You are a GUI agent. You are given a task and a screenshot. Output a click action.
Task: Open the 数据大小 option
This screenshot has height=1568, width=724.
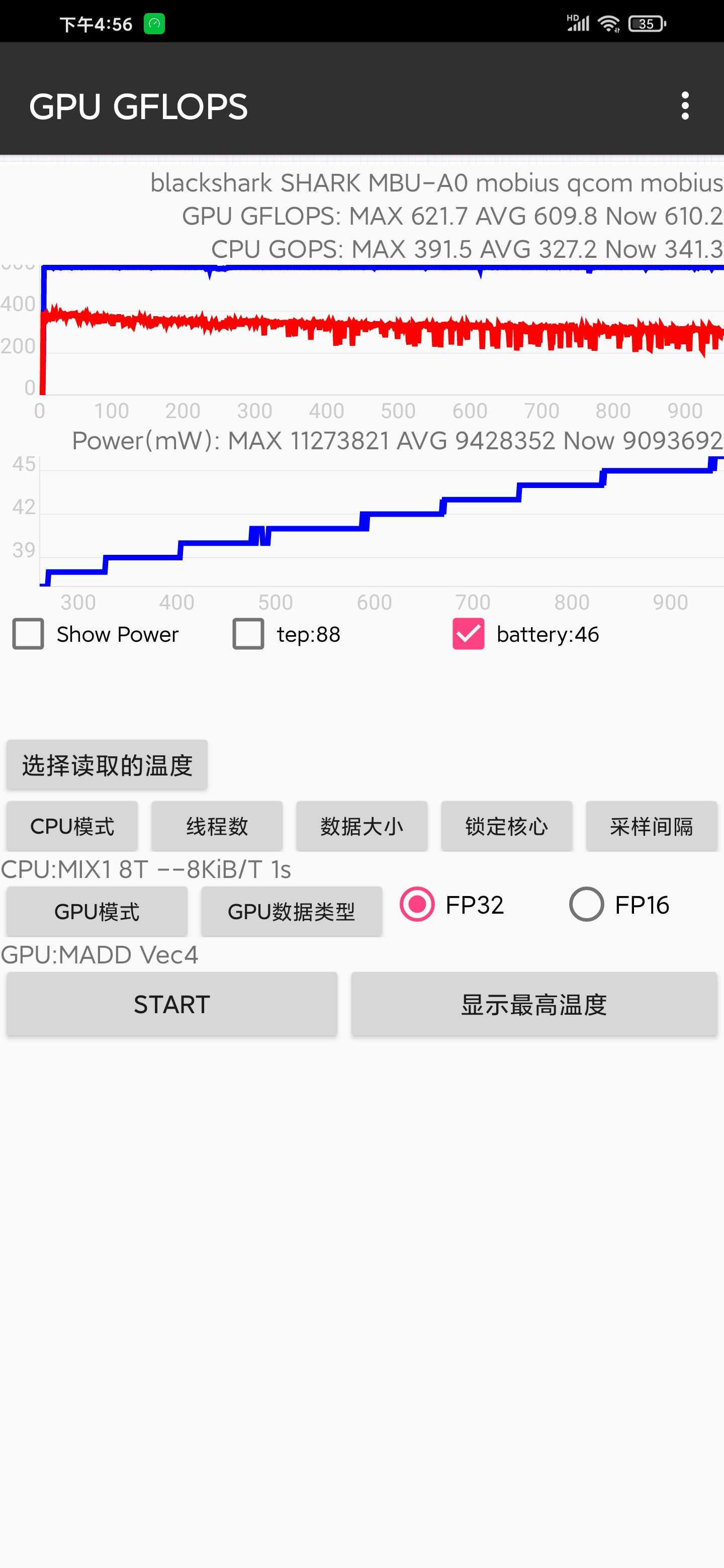(x=361, y=826)
